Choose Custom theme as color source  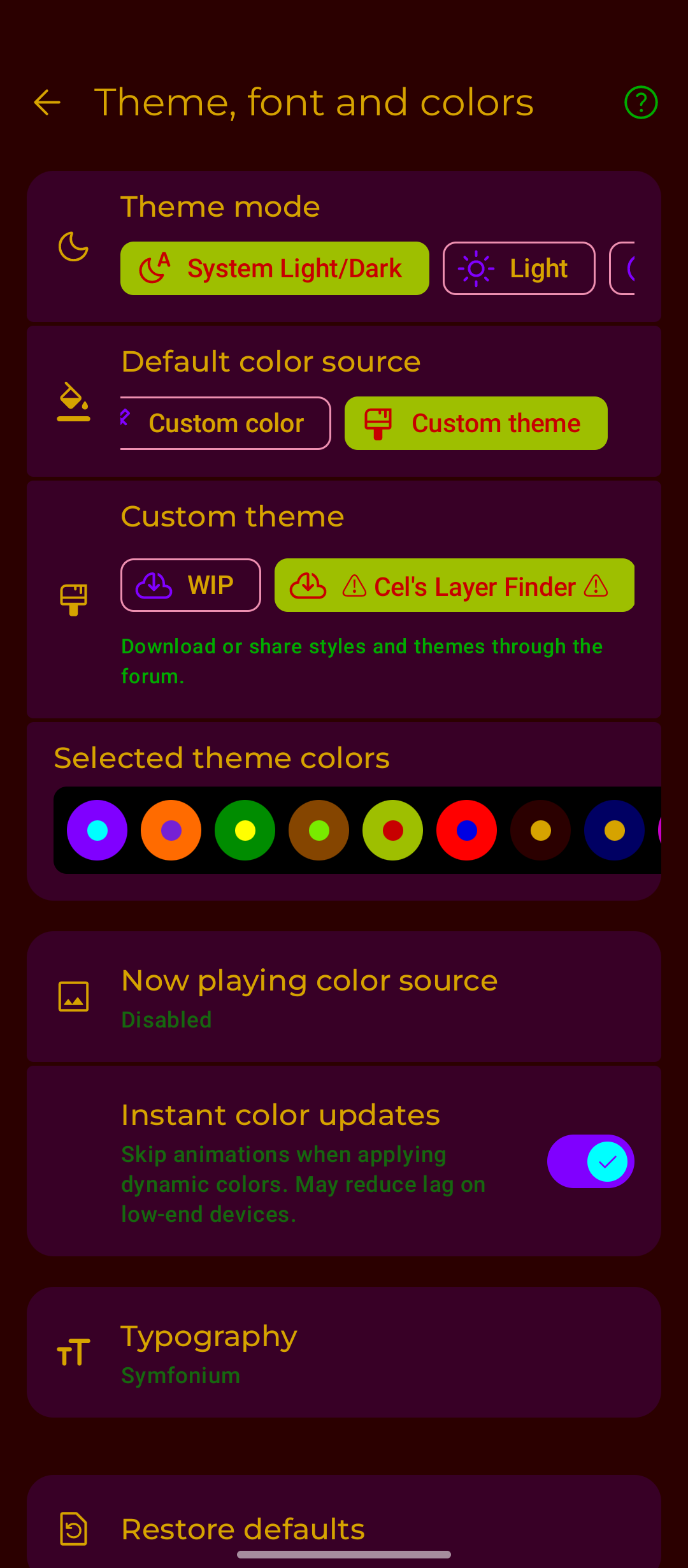476,423
